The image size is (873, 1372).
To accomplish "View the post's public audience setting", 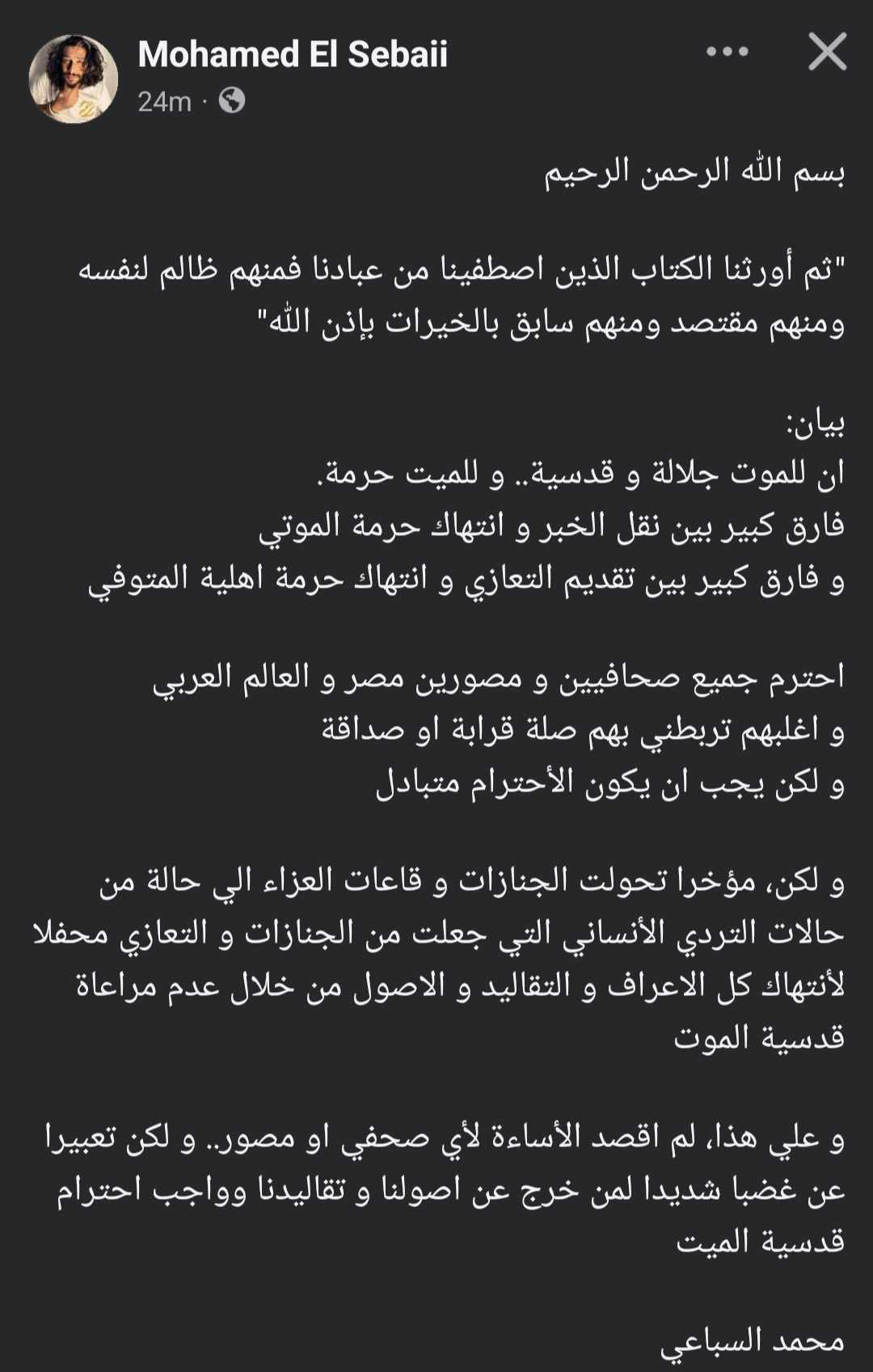I will point(232,101).
